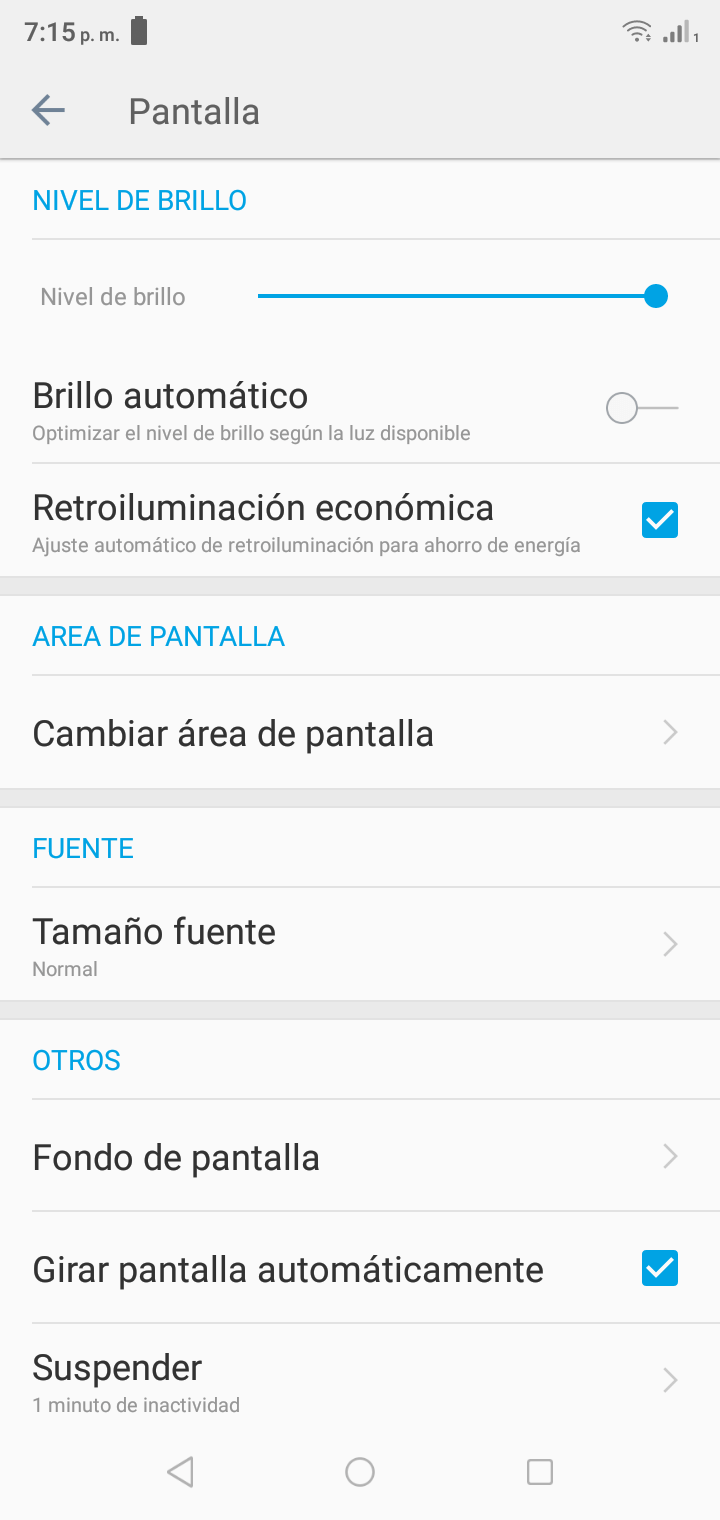The width and height of the screenshot is (720, 1520).
Task: Go back from the Pantalla settings
Action: [48, 111]
